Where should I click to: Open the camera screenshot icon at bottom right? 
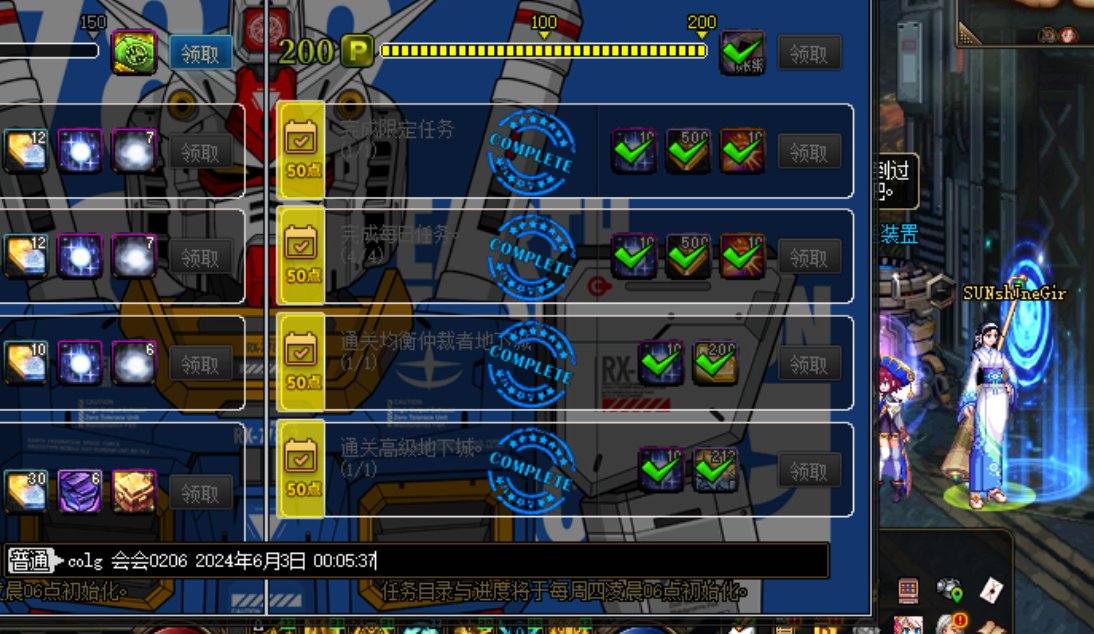click(949, 590)
